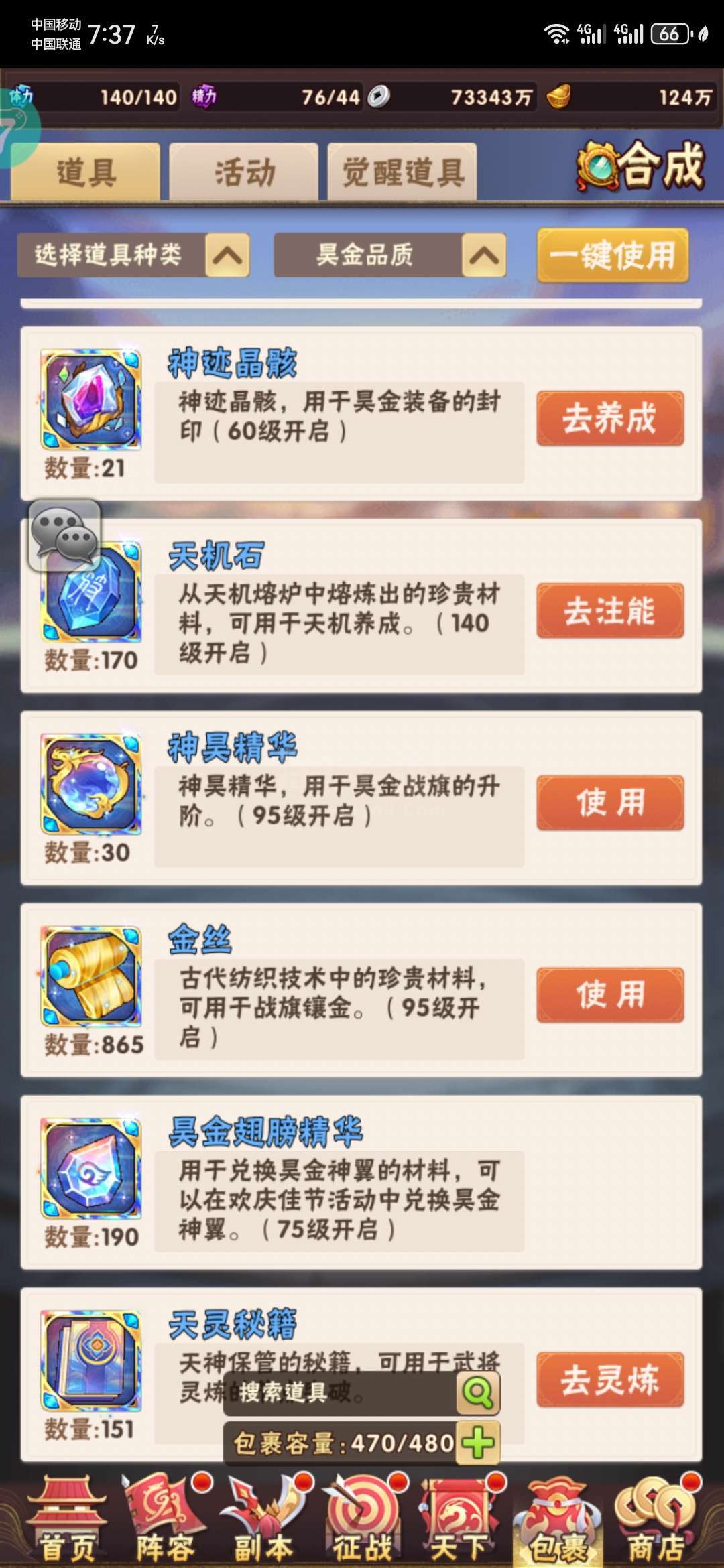The width and height of the screenshot is (724, 1568).
Task: Tap 去注能 for 天机石
Action: [x=610, y=610]
